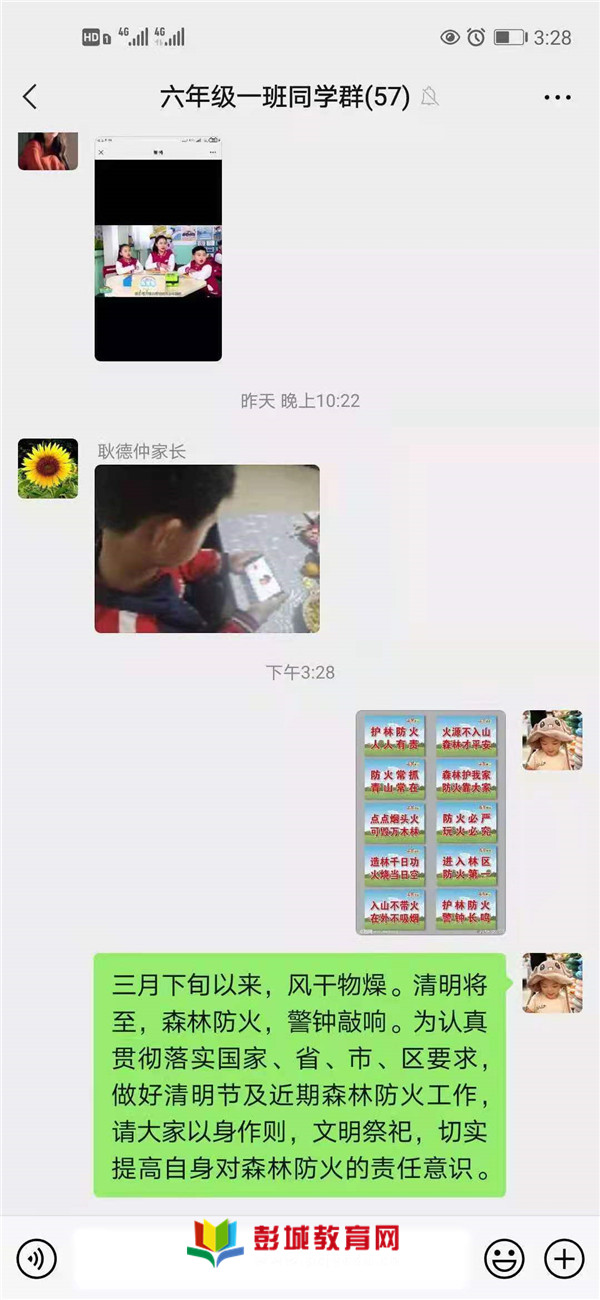Open the forest fire prevention slogans image
Screen dimensions: 600x1300
[431, 822]
